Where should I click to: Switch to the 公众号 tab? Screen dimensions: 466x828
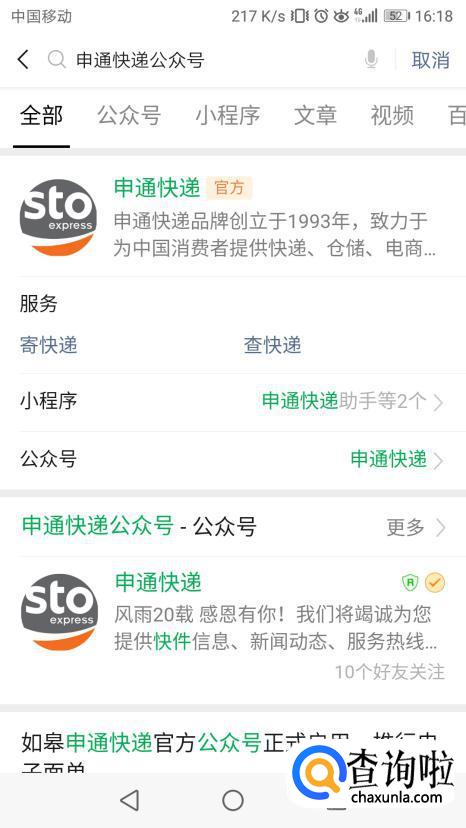click(x=128, y=115)
